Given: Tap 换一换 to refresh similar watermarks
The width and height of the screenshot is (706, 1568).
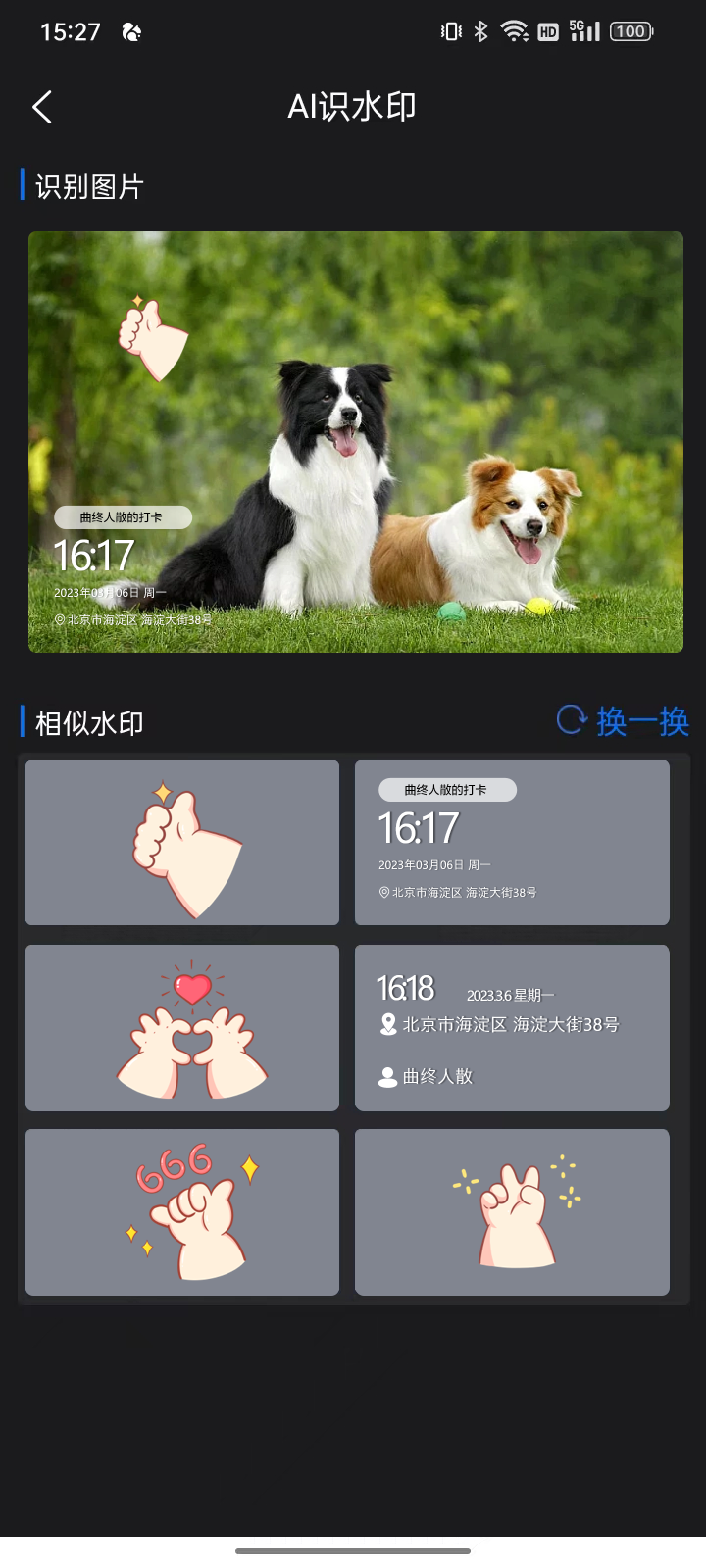Looking at the screenshot, I should pyautogui.click(x=624, y=721).
